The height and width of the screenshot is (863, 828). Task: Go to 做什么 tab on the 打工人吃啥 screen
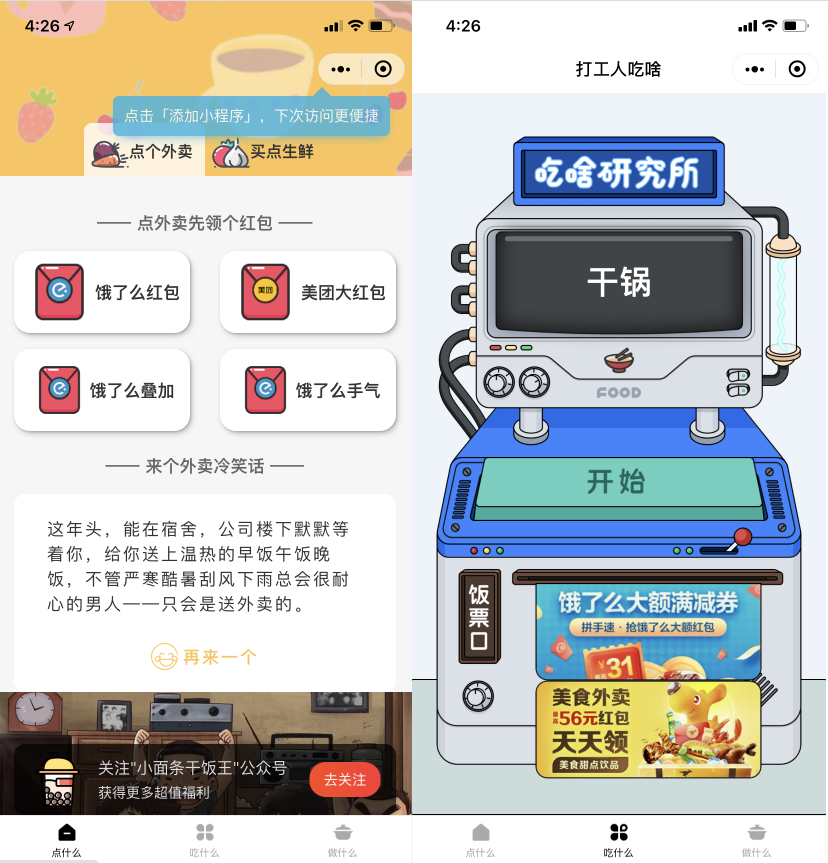[x=756, y=839]
